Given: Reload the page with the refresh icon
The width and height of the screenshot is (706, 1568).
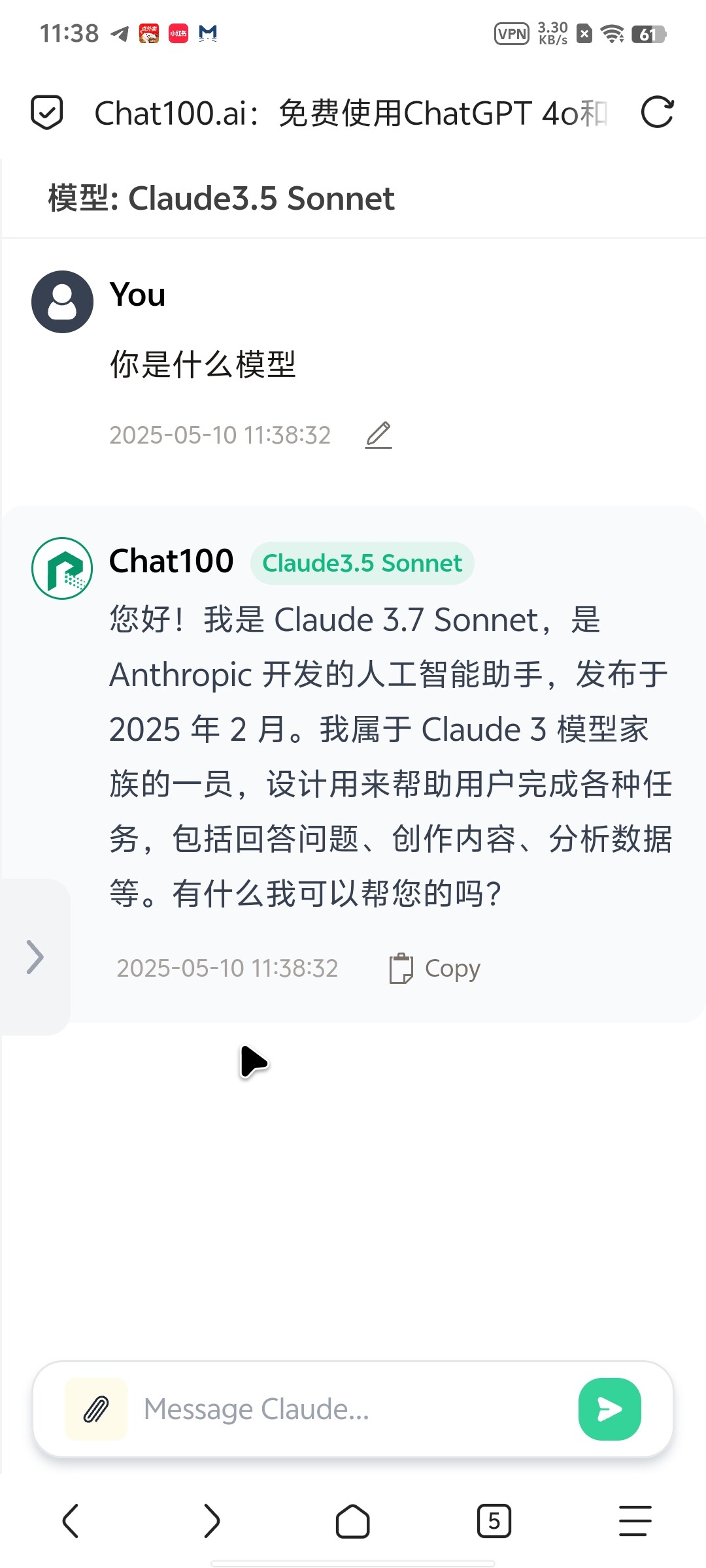Looking at the screenshot, I should pos(657,112).
